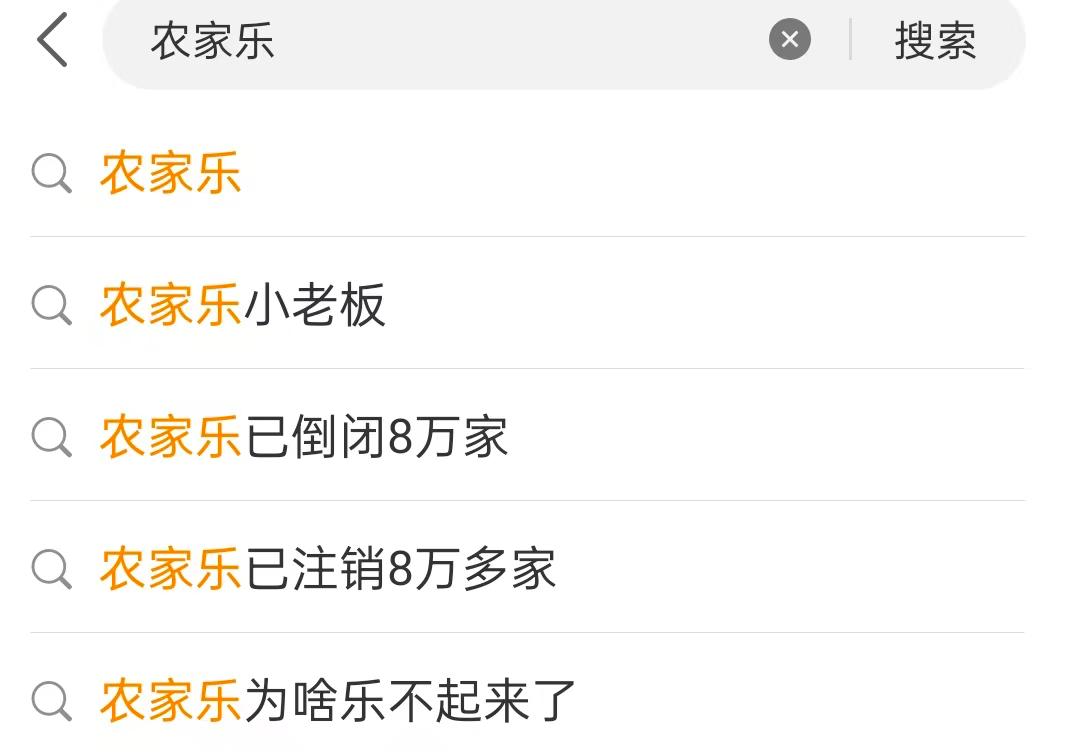
Task: Tap the 搜索 button
Action: tap(935, 41)
